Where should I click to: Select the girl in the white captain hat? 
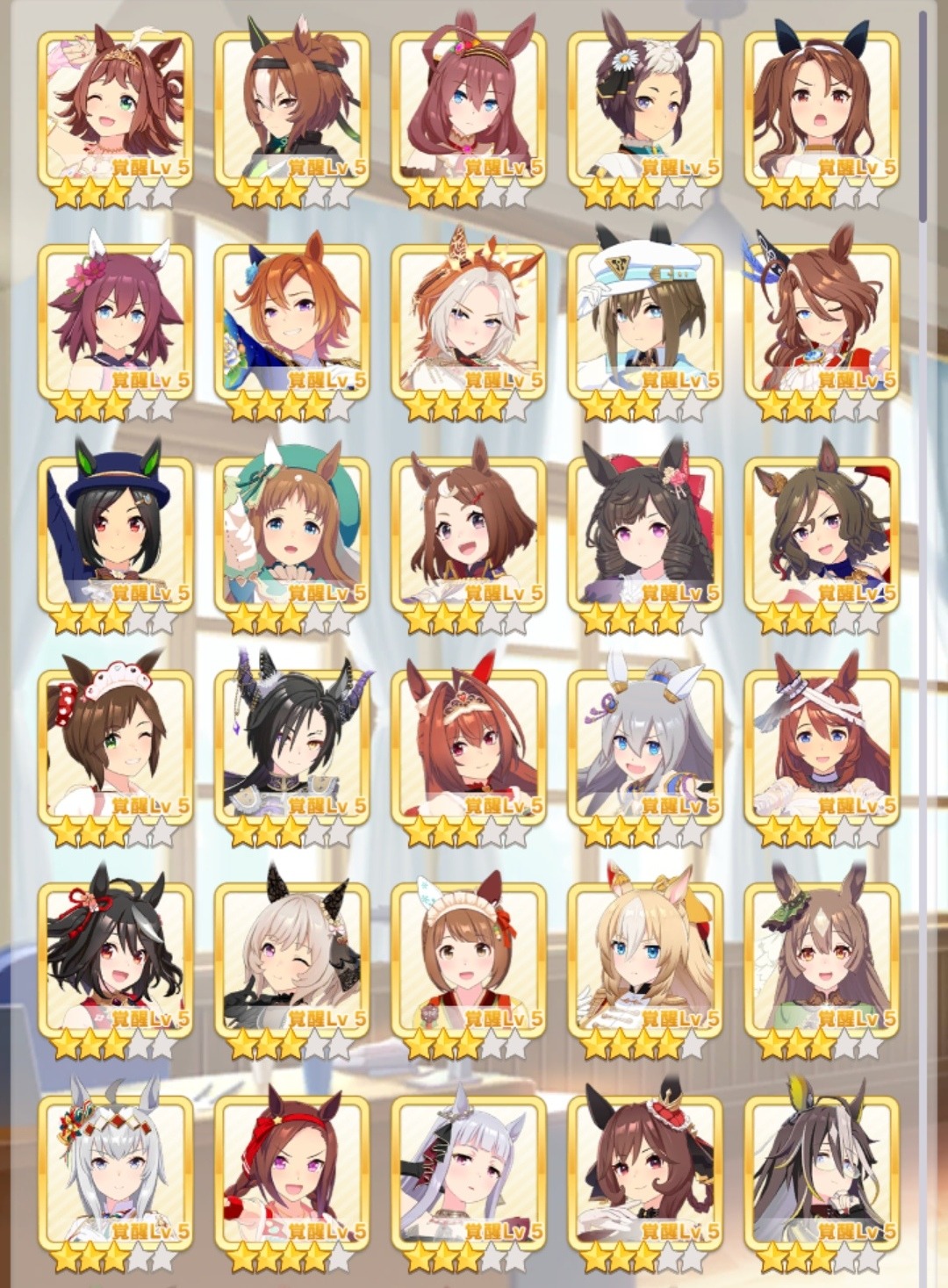[x=644, y=322]
